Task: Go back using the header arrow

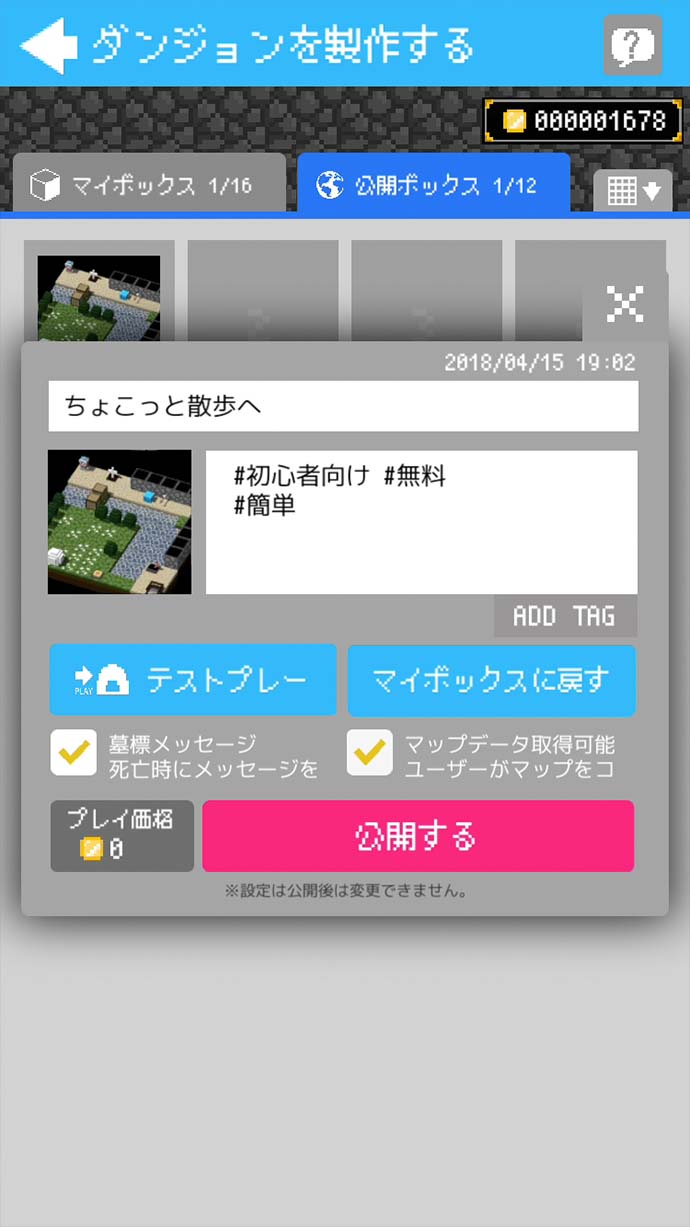Action: (48, 45)
